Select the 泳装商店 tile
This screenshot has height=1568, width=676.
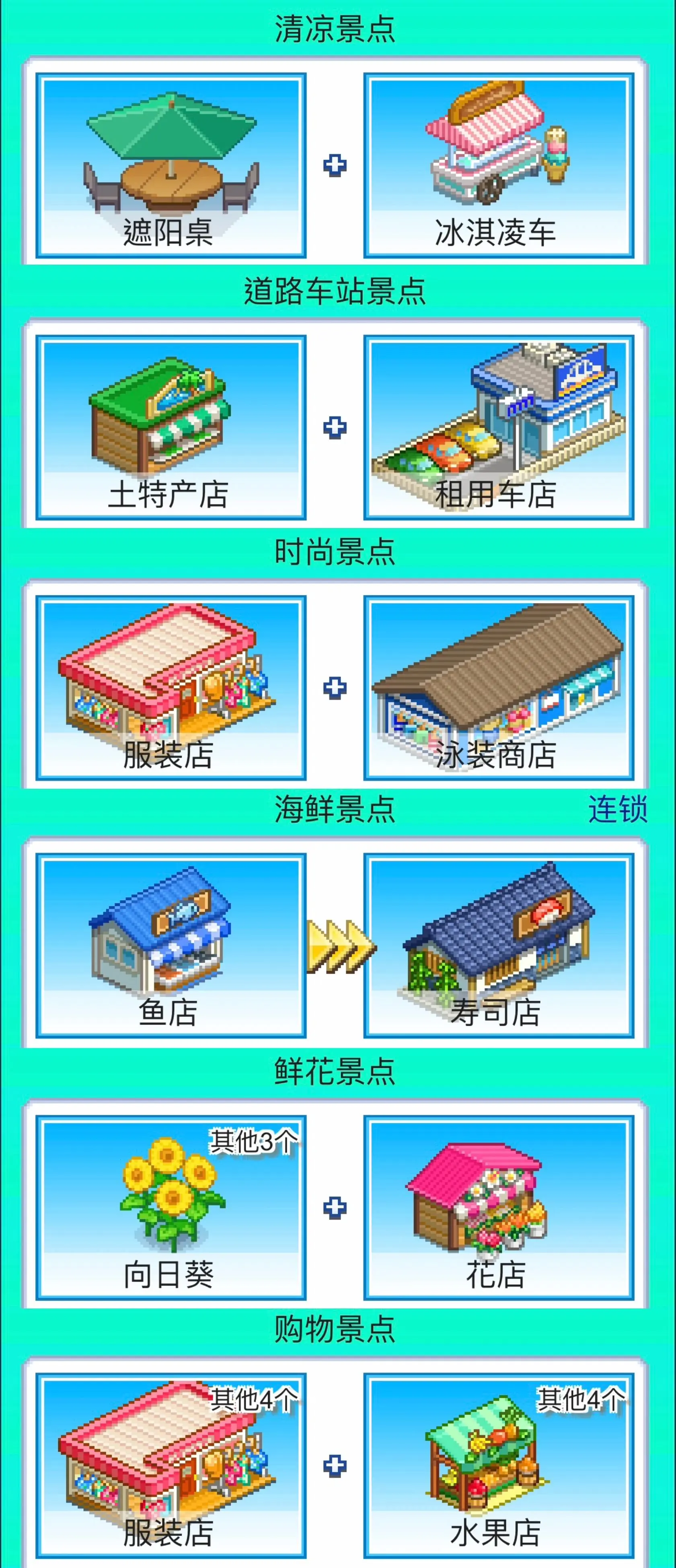[x=498, y=688]
